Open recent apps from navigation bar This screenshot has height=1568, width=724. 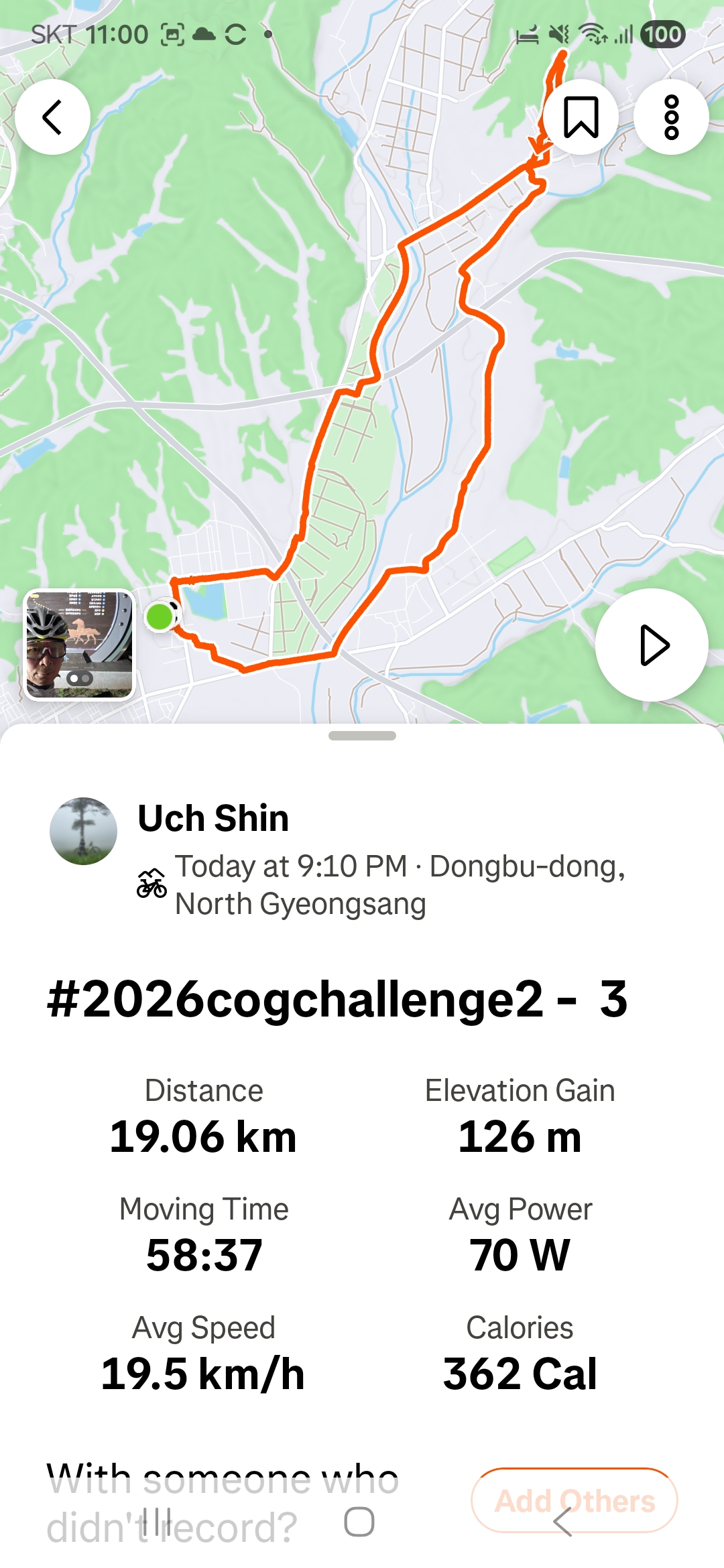pyautogui.click(x=156, y=1522)
